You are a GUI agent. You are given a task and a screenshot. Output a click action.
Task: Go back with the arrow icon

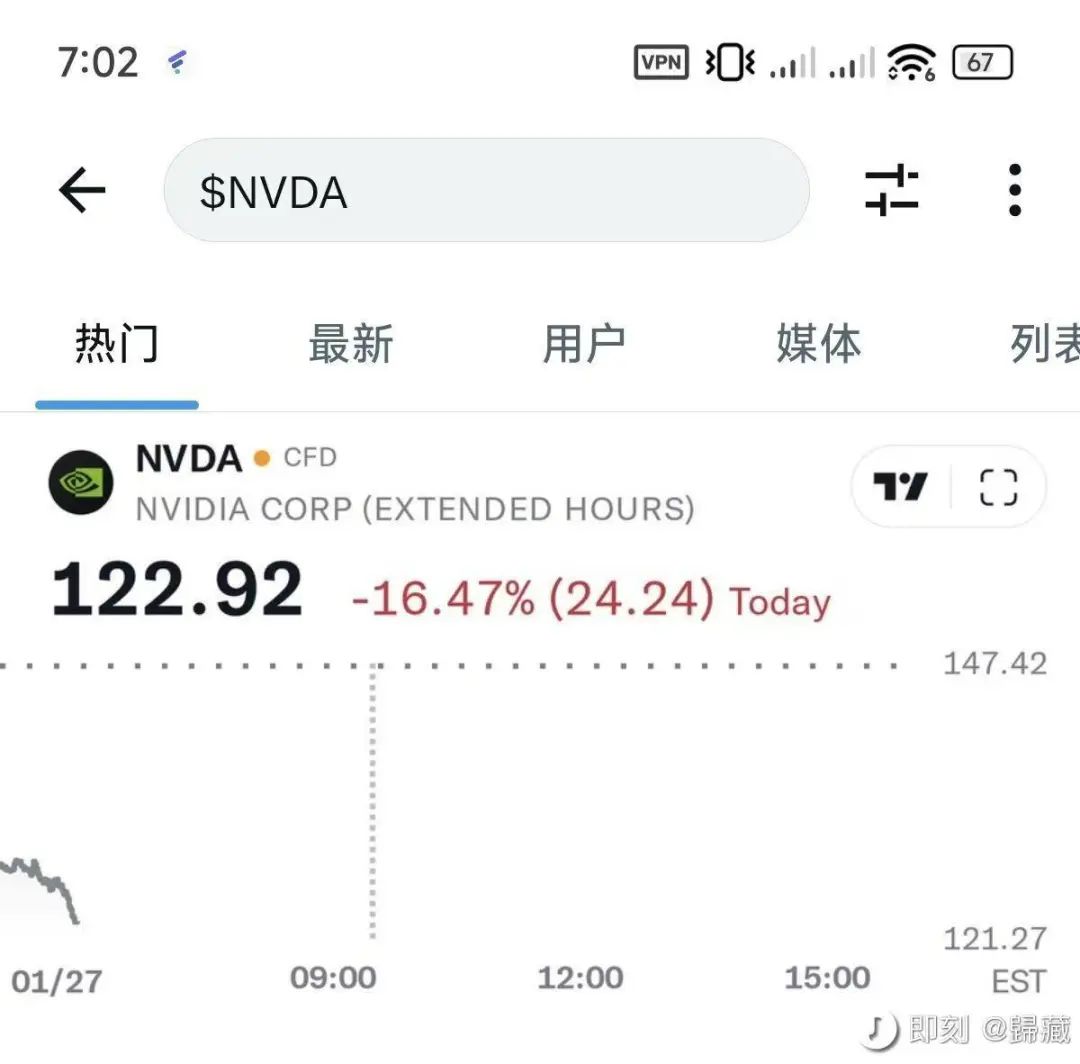pyautogui.click(x=82, y=190)
